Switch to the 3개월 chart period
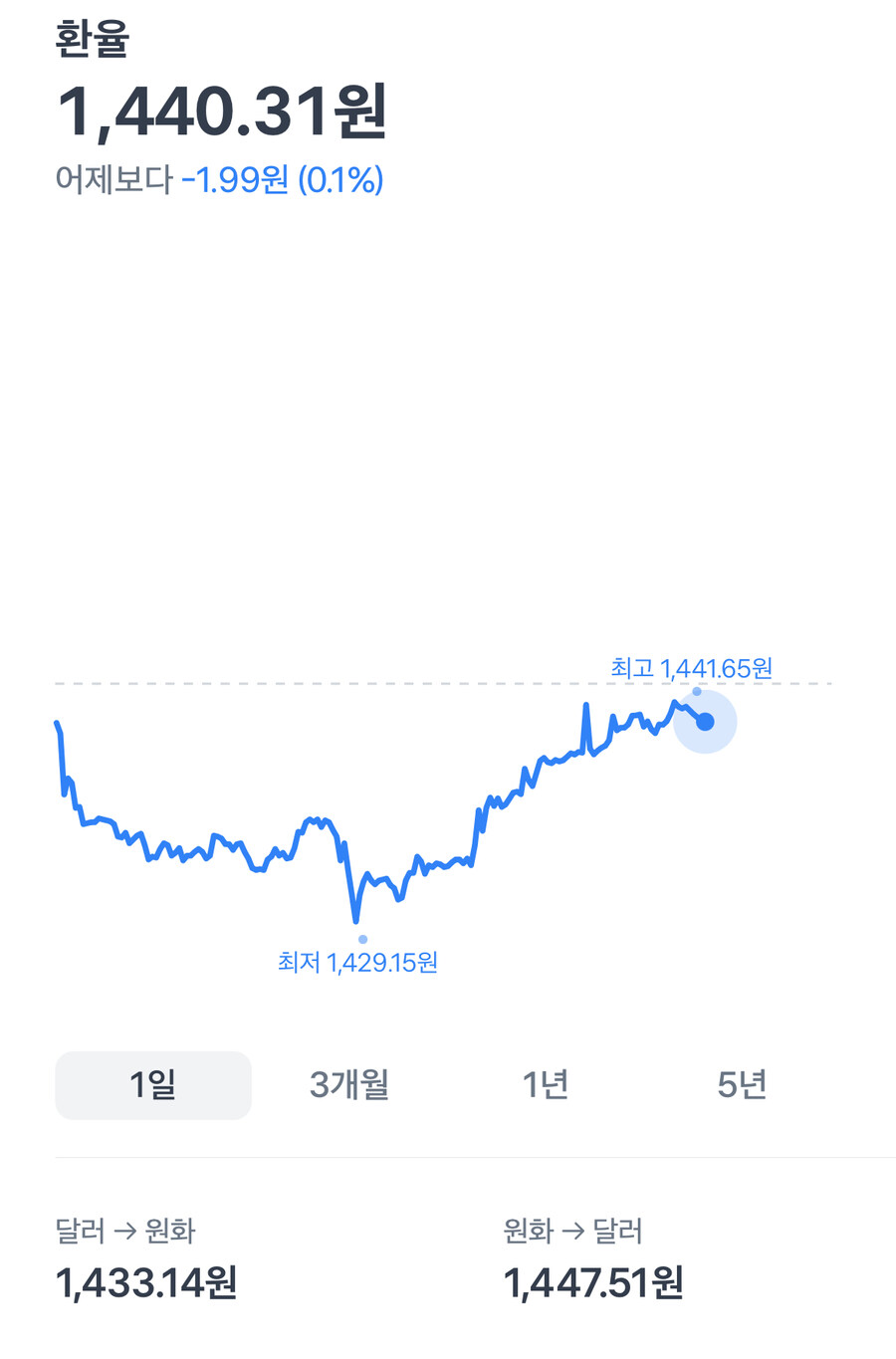This screenshot has width=896, height=1359. pos(349,1084)
